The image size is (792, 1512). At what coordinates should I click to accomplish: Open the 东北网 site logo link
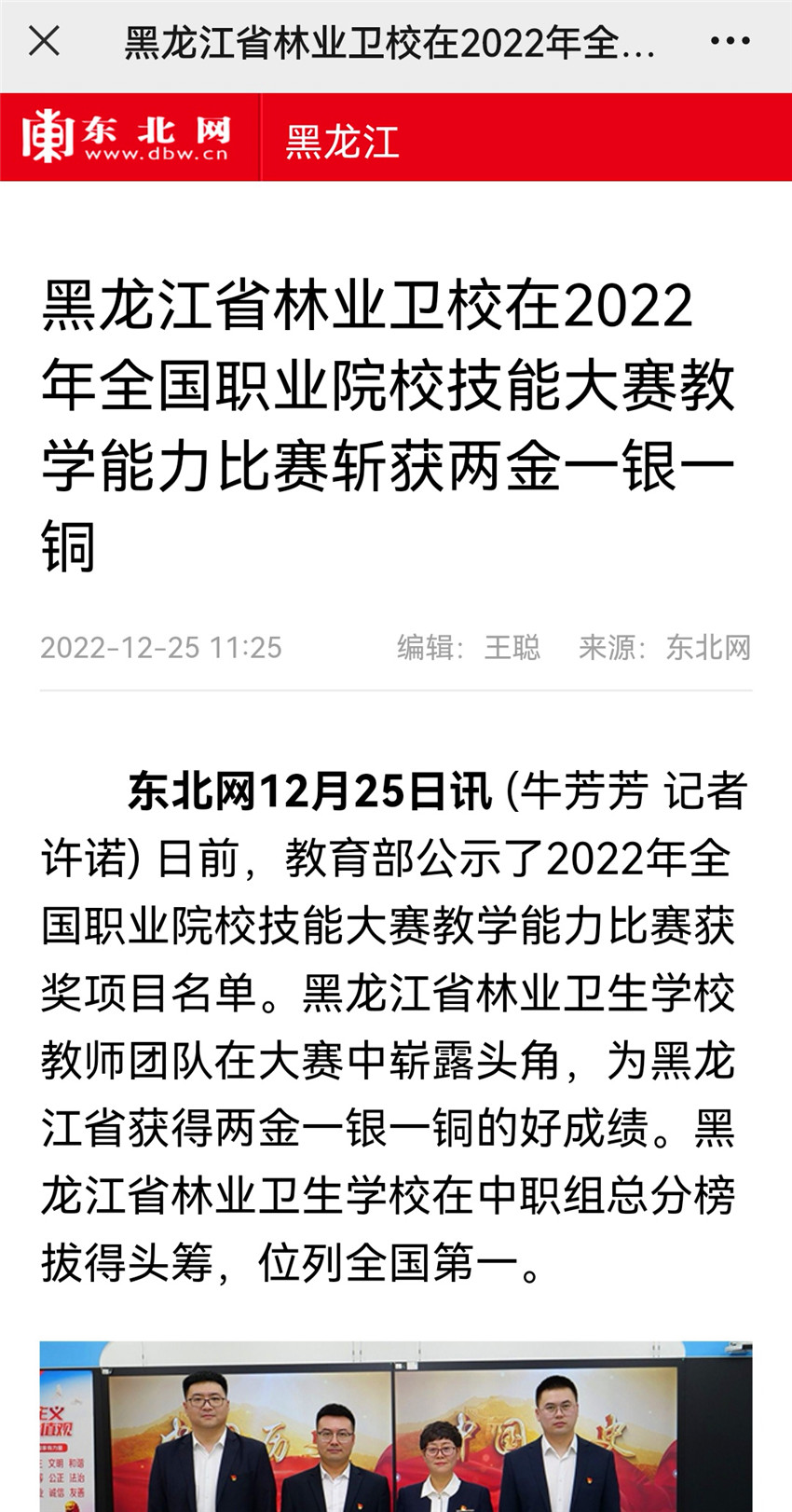click(127, 137)
